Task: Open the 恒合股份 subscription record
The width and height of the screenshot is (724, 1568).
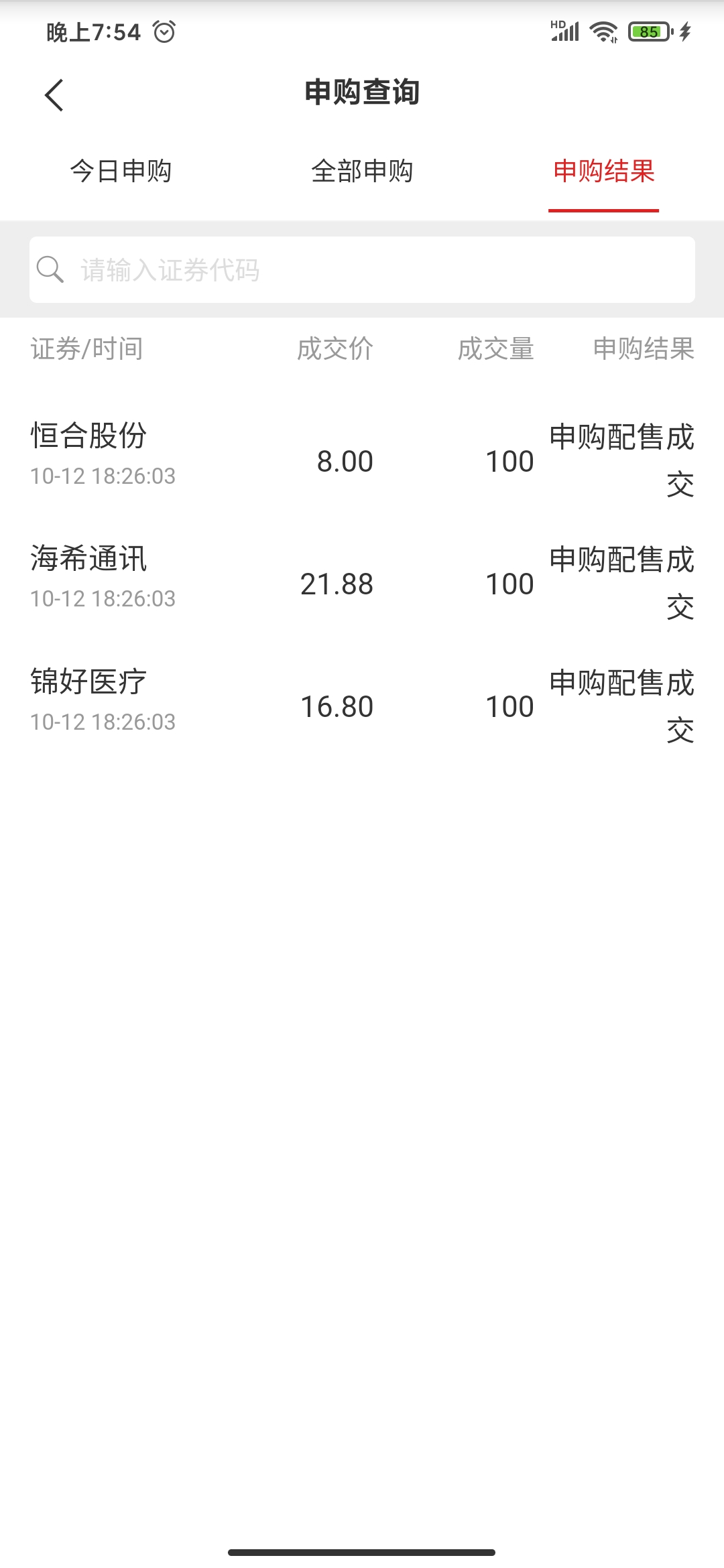Action: (362, 460)
